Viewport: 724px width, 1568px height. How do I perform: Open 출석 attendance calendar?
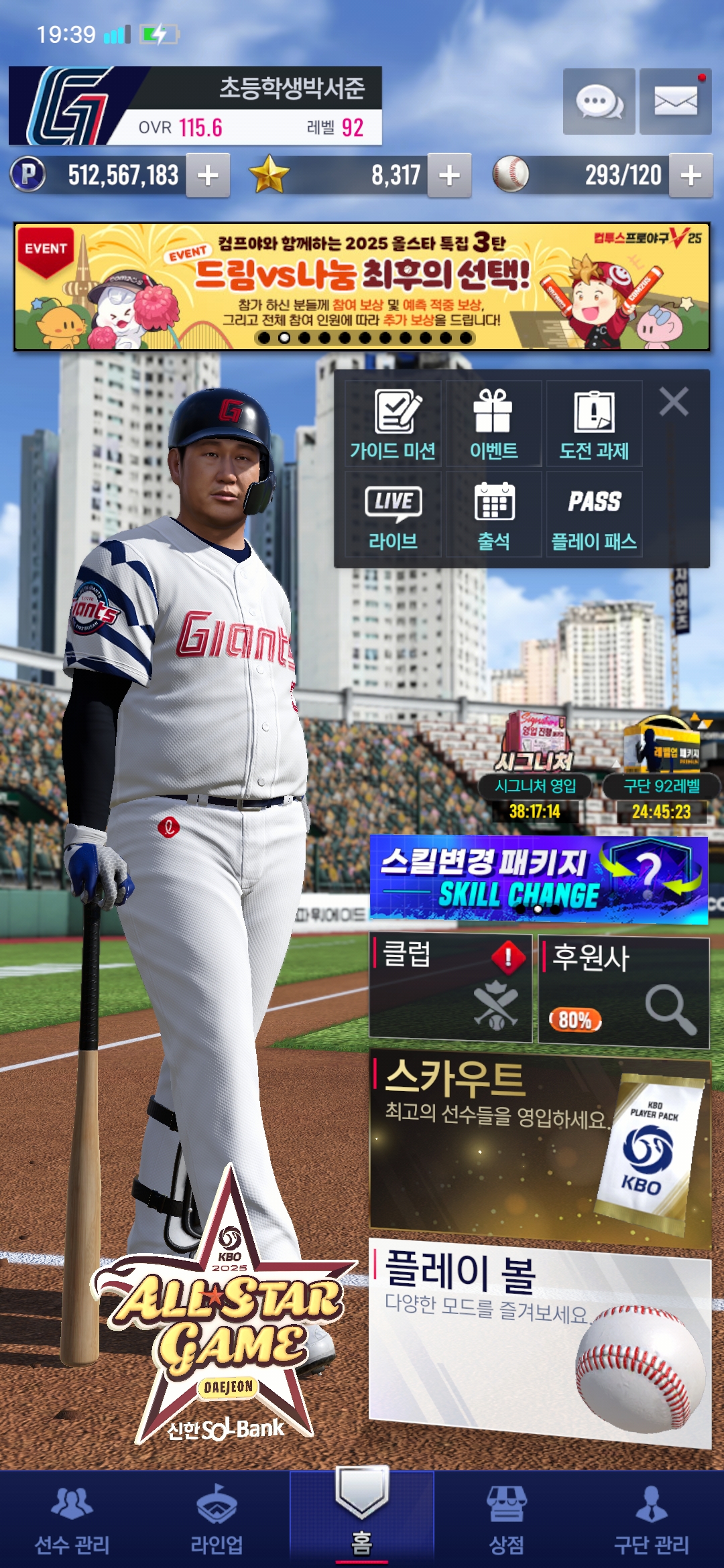pyautogui.click(x=493, y=515)
